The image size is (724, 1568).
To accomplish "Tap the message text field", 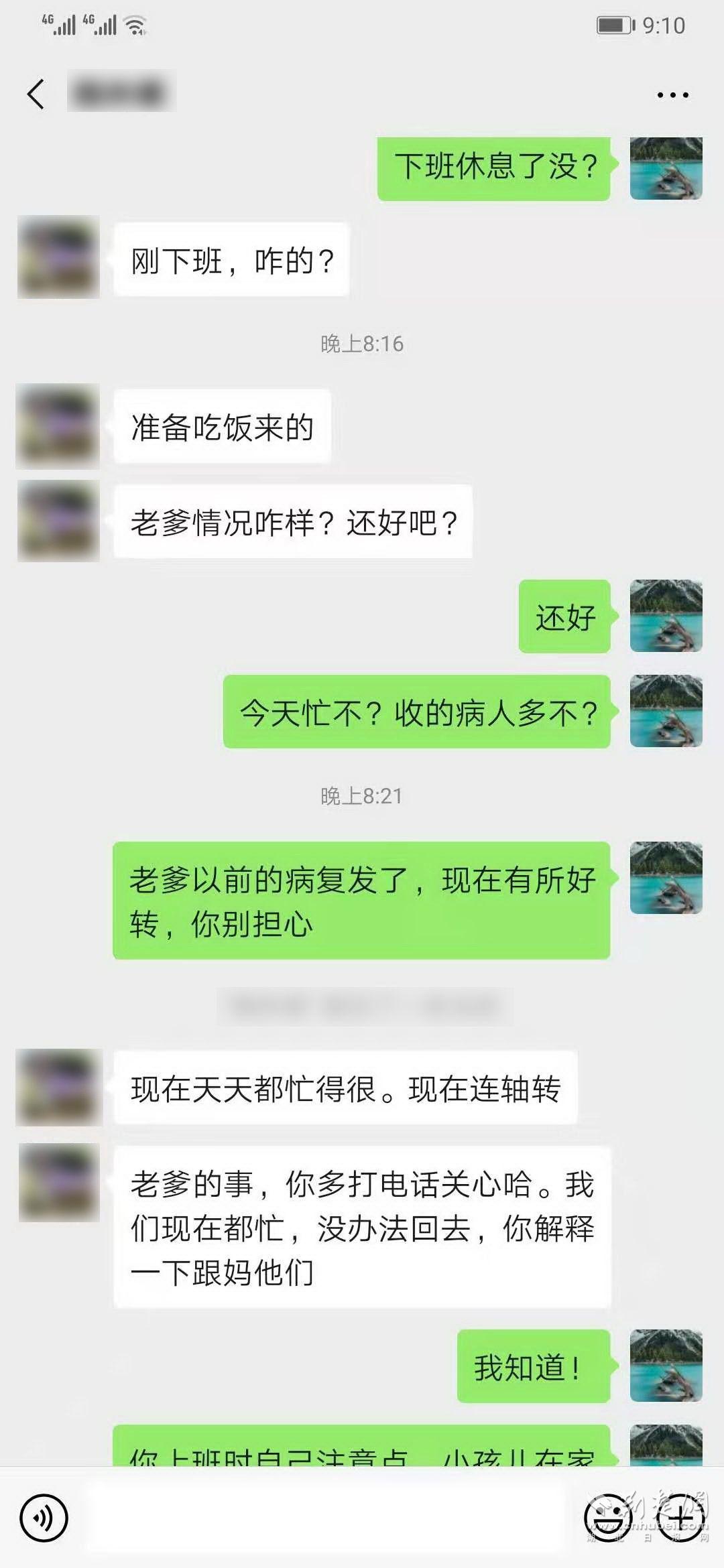I will click(325, 1518).
